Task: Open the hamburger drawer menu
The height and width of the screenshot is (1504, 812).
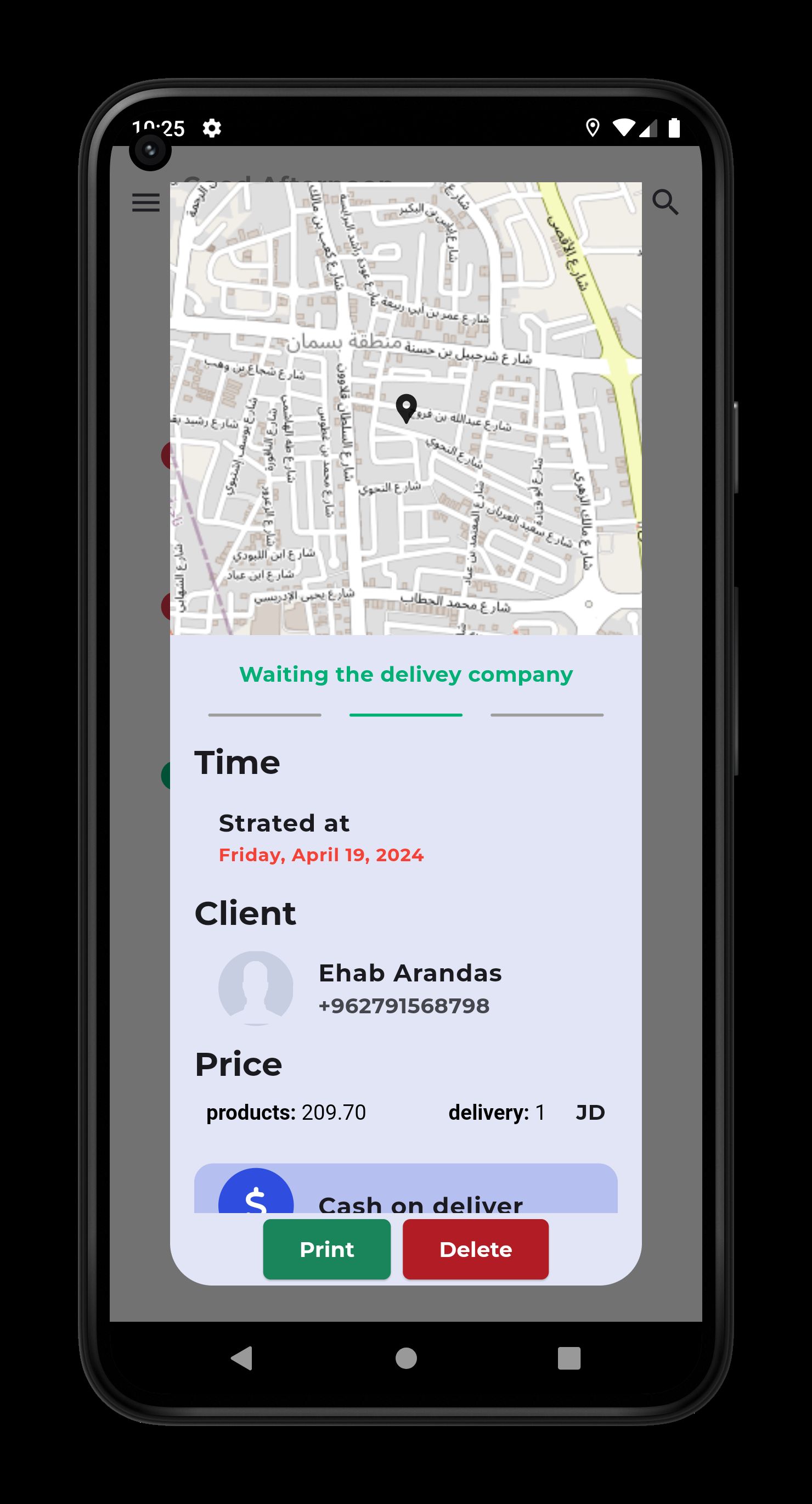Action: (x=146, y=203)
